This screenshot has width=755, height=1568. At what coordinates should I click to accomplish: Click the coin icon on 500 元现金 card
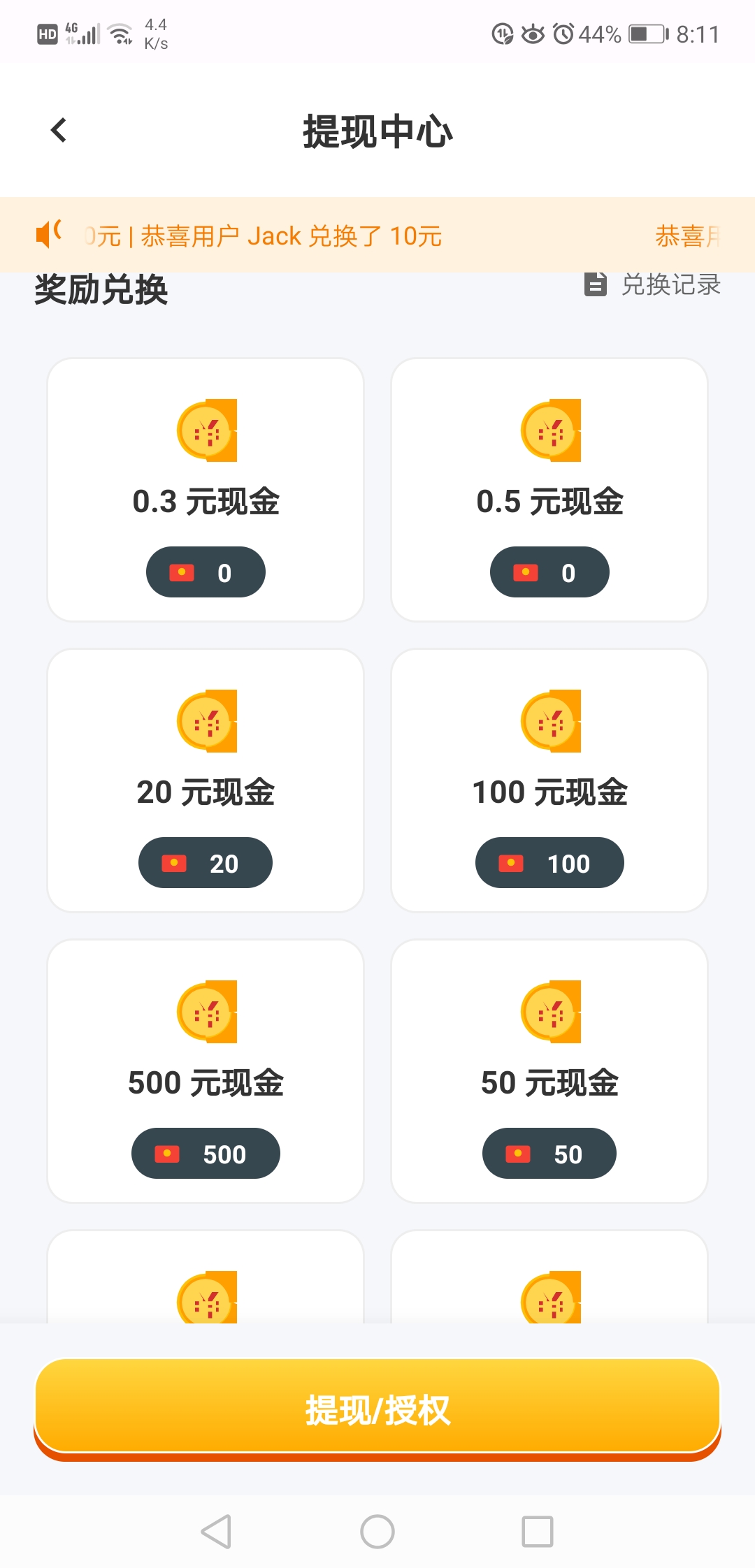207,1012
